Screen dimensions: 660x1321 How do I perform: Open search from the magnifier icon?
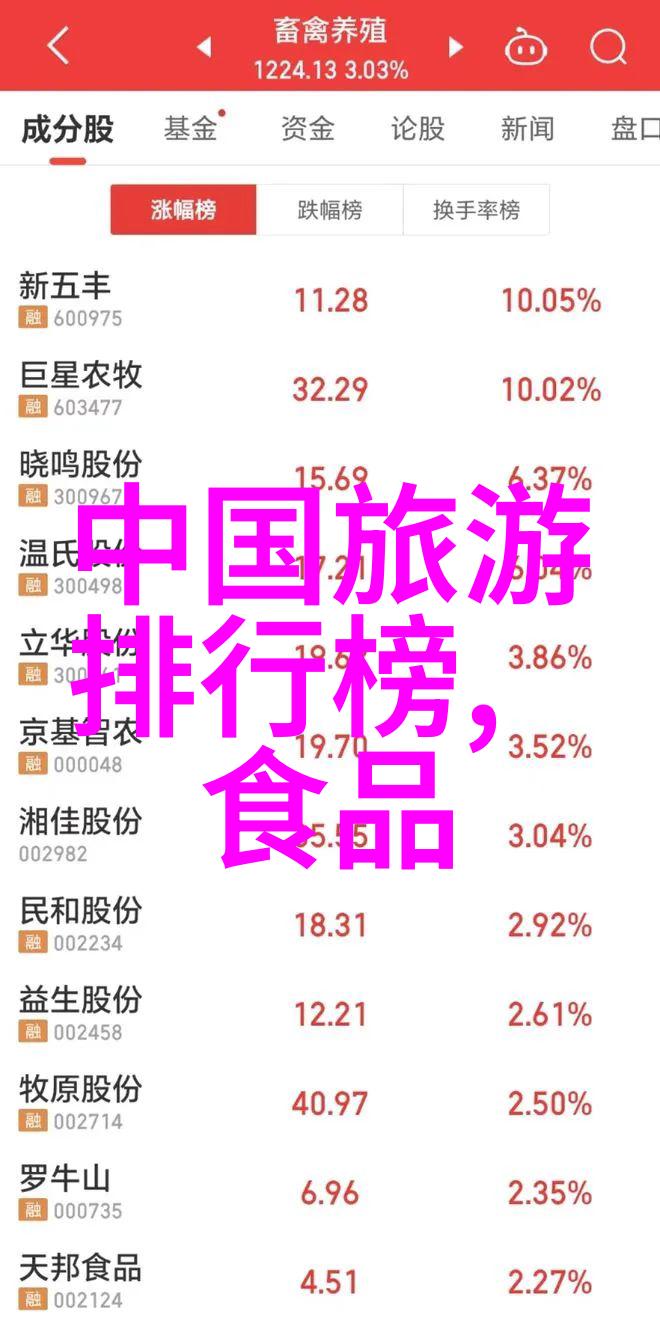[608, 46]
